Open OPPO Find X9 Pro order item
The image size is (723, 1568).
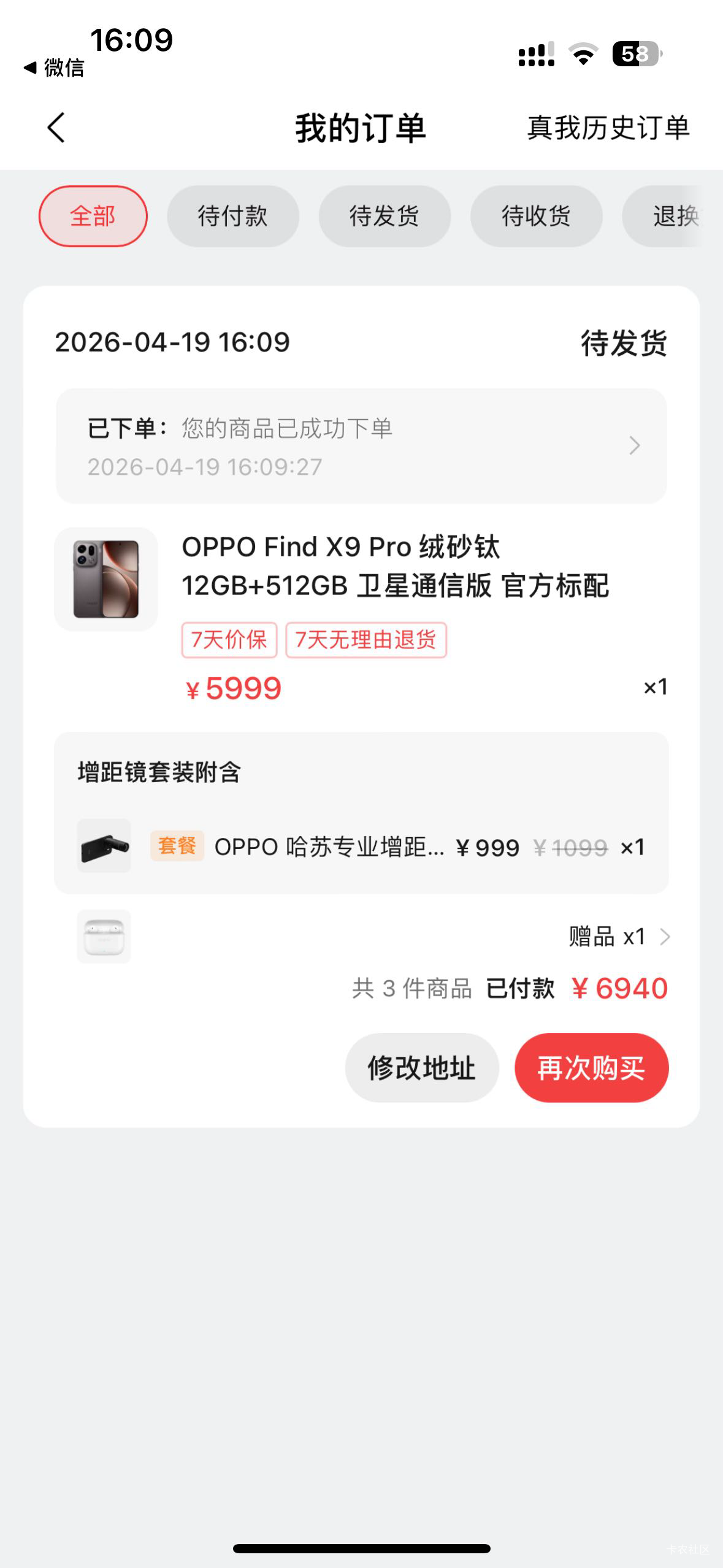[395, 566]
